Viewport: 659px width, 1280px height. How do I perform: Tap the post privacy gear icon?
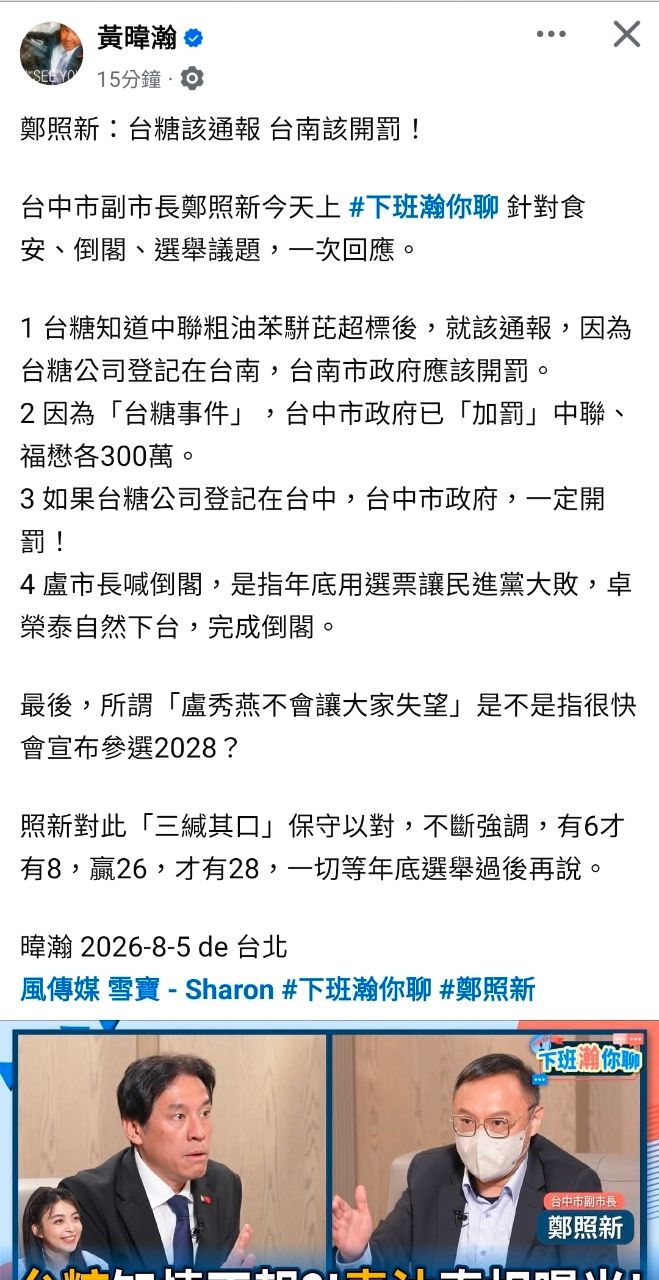click(x=193, y=79)
